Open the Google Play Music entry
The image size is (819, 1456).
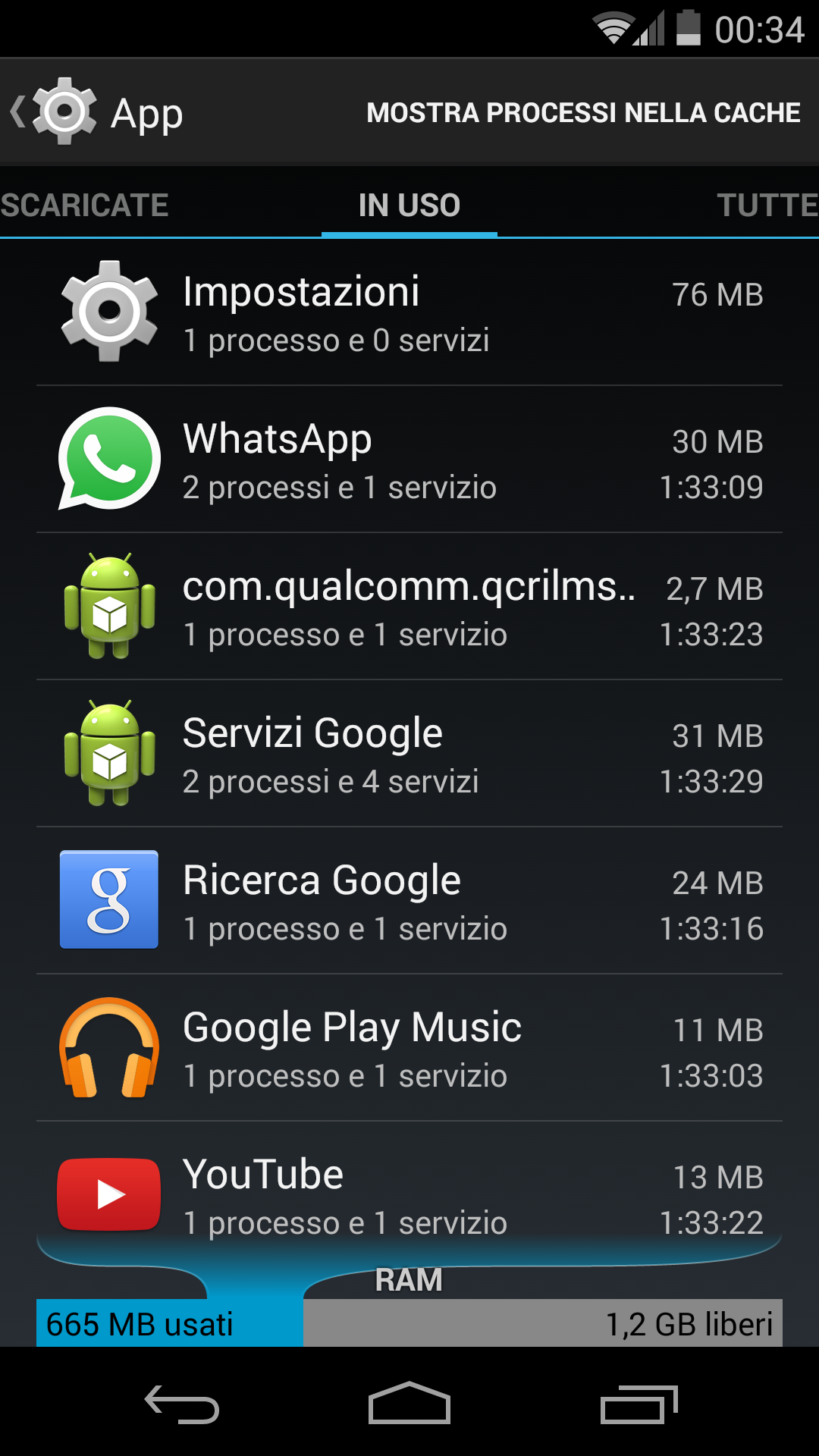409,1047
